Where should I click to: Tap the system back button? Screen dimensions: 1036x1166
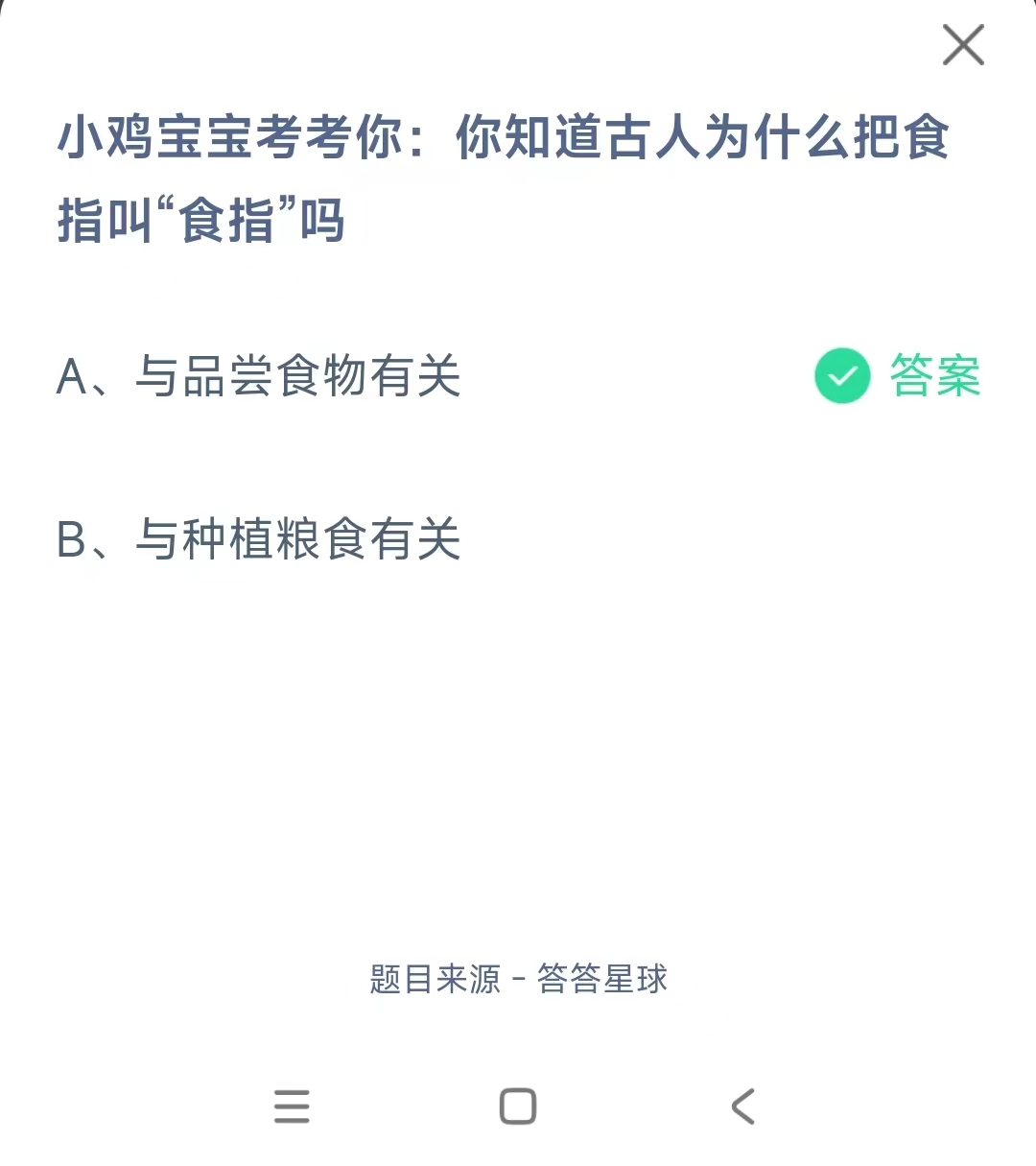[x=743, y=1107]
